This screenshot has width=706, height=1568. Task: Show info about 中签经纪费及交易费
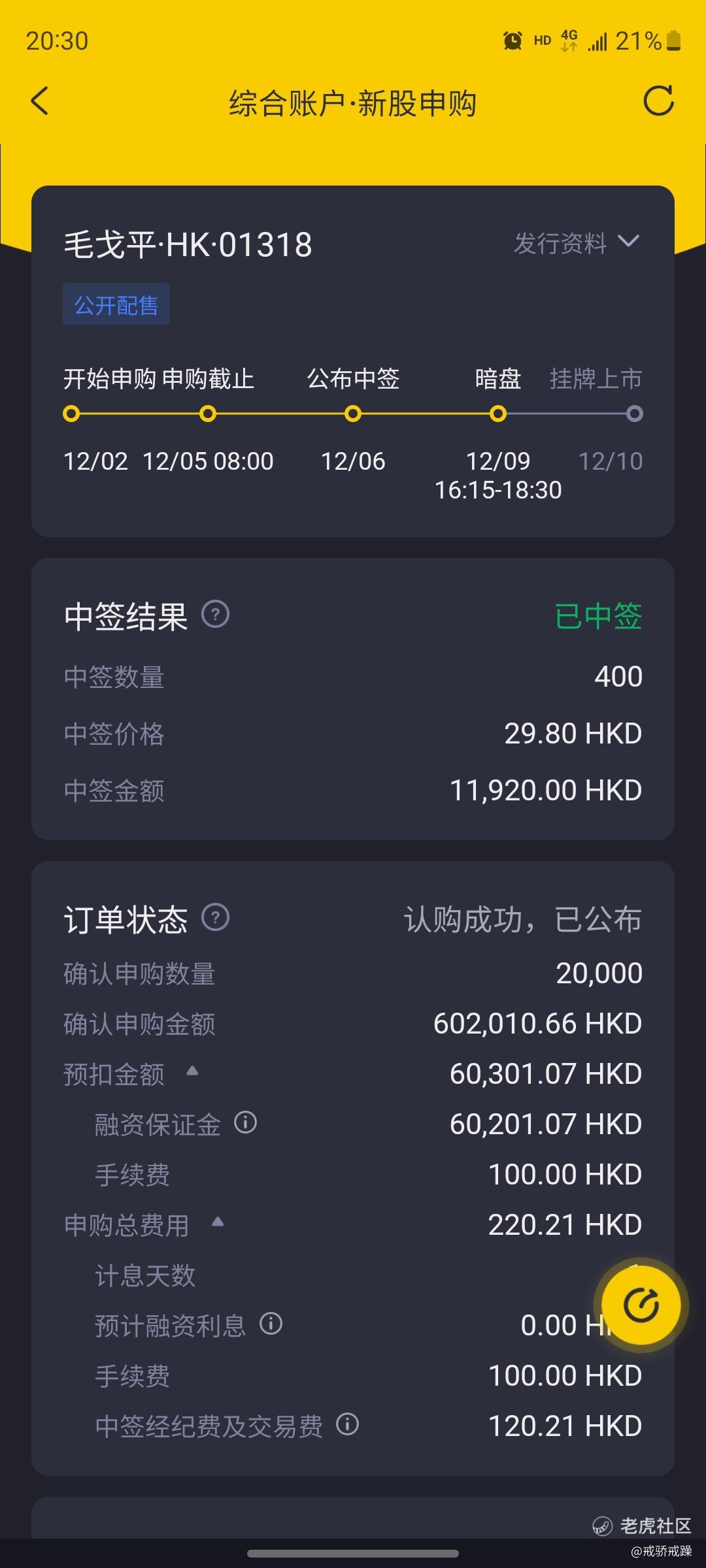(x=347, y=1424)
